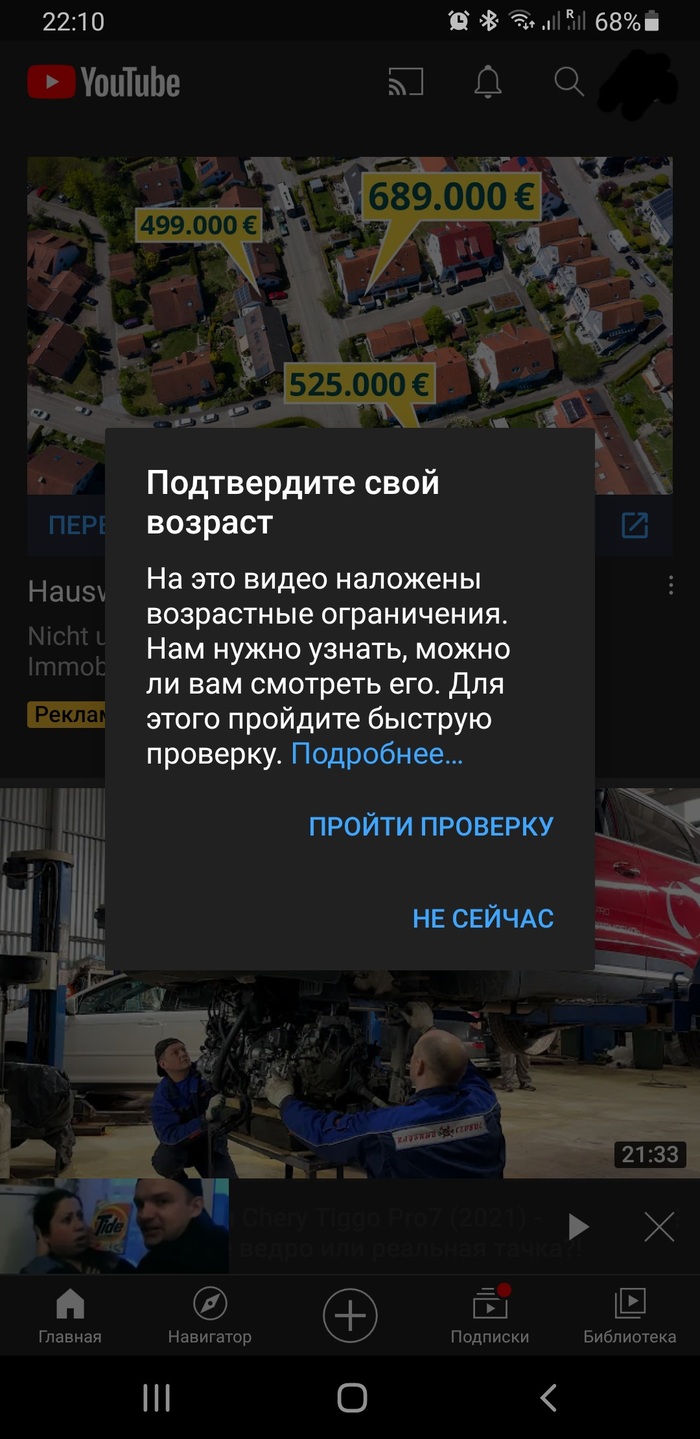Switch to the Главная tab
This screenshot has width=700, height=1439.
click(x=70, y=1315)
